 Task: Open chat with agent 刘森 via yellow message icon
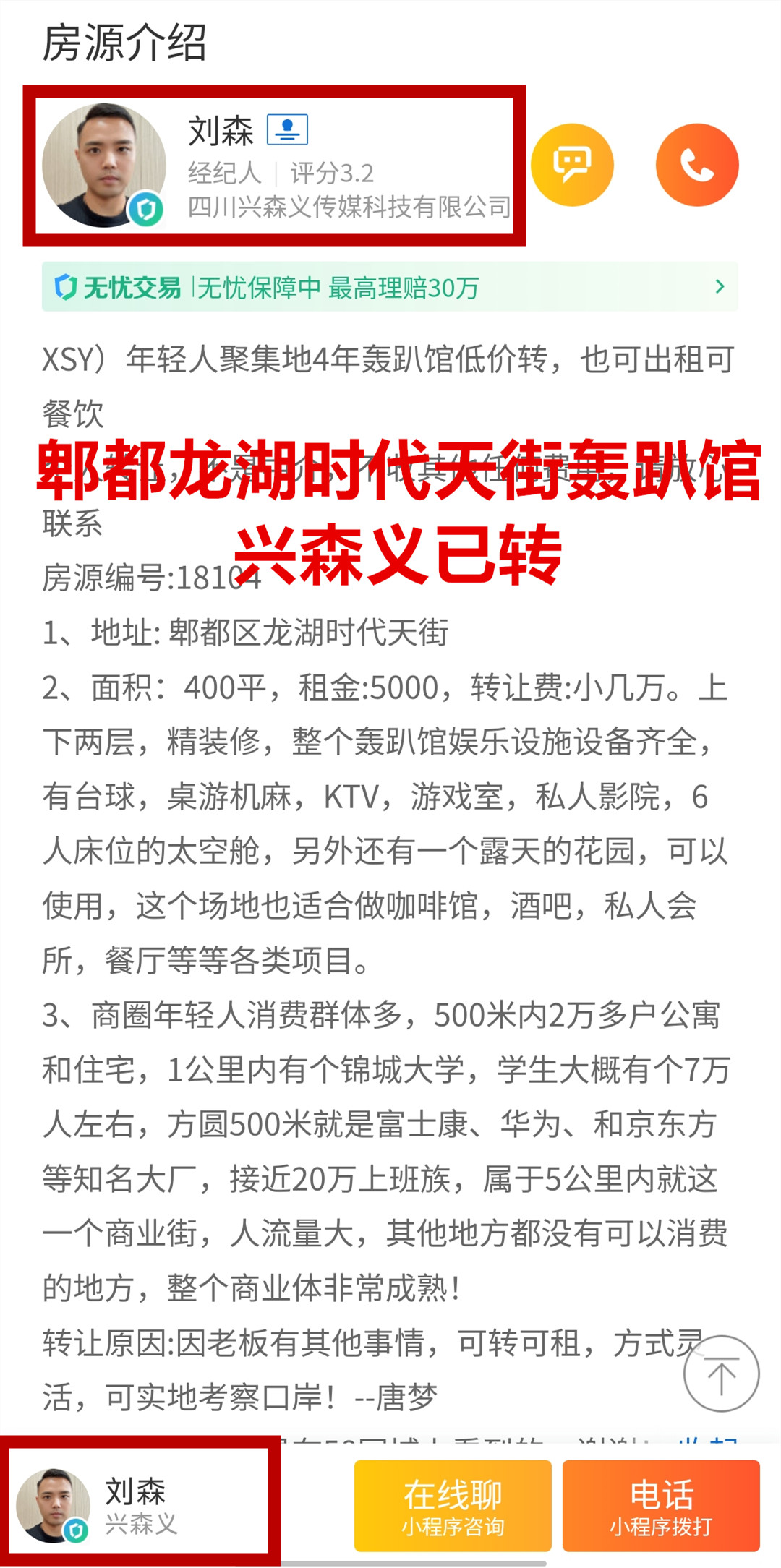(x=572, y=165)
